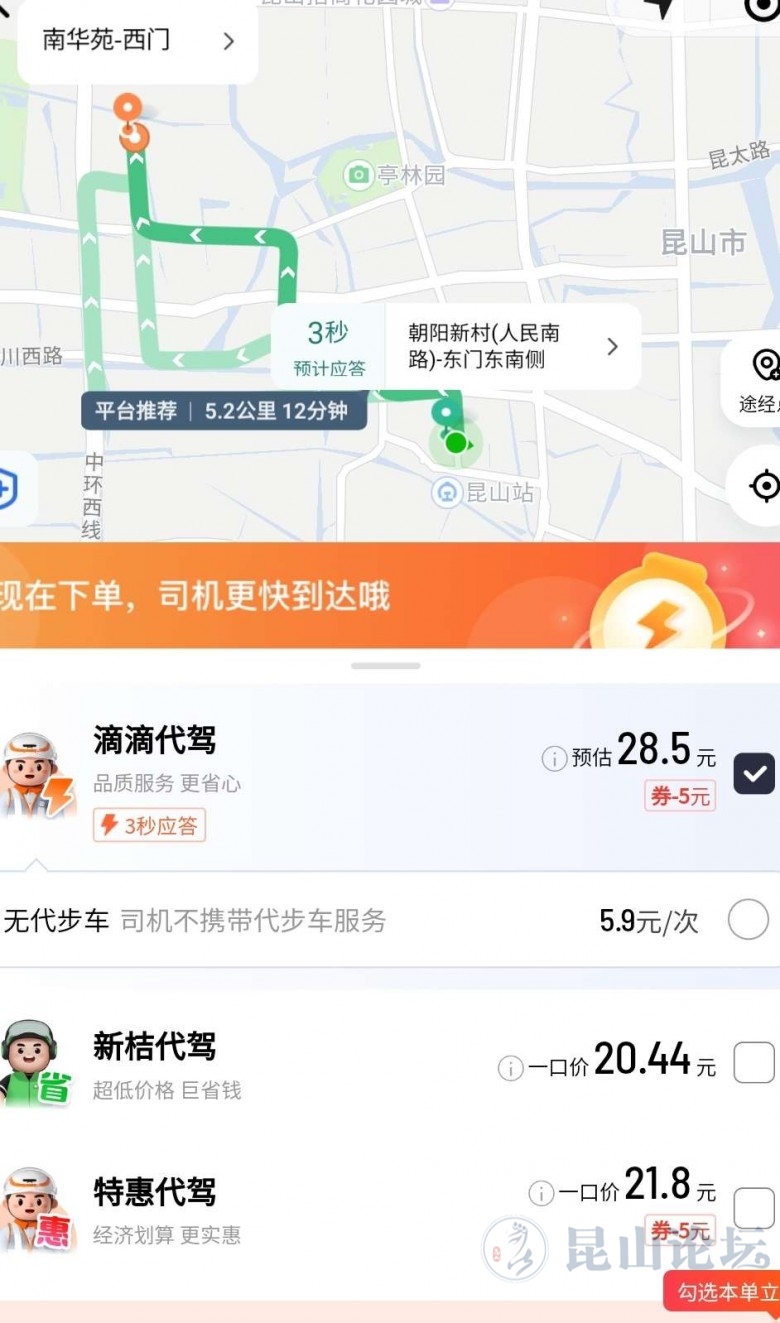View price details for 滴滴代驾 estimate

553,759
